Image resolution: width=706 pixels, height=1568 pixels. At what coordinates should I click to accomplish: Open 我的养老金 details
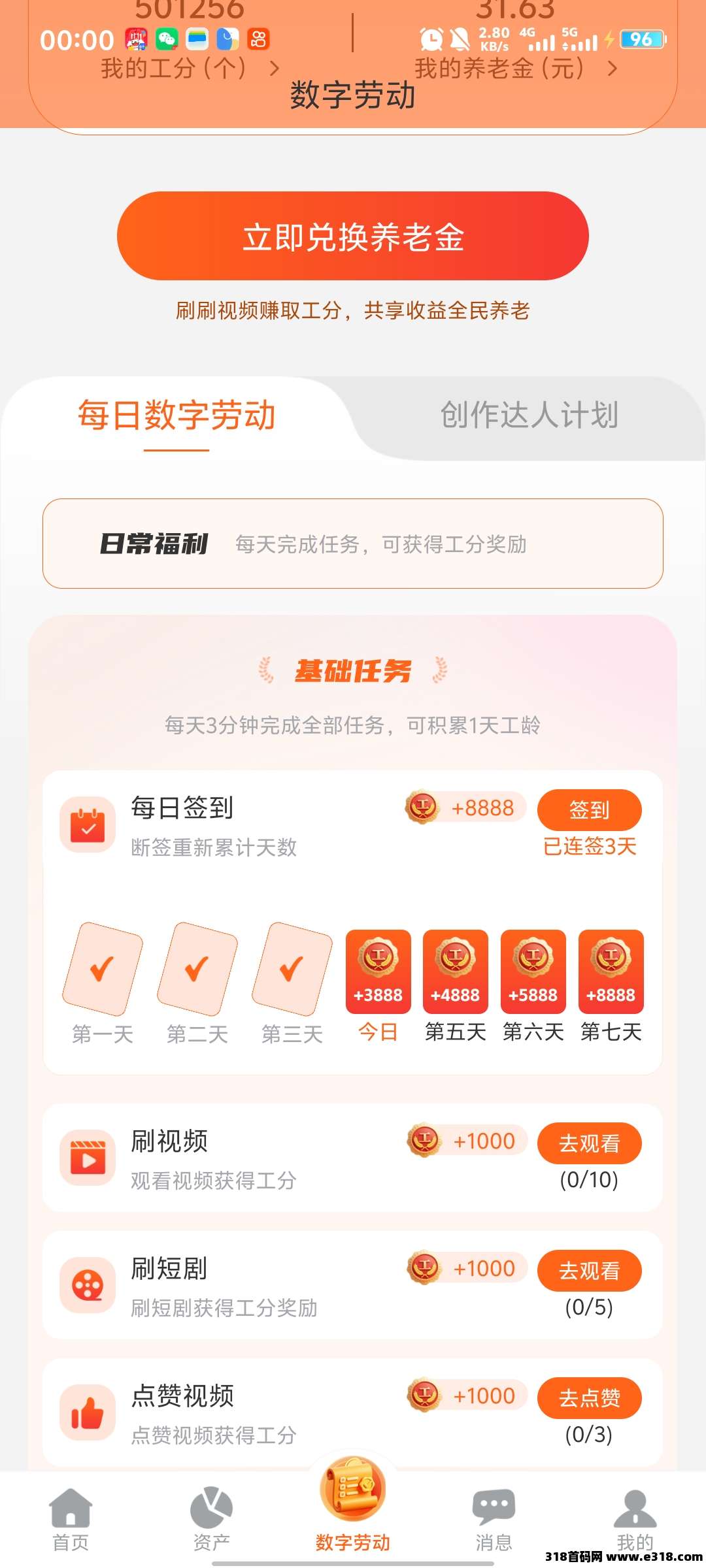[515, 68]
